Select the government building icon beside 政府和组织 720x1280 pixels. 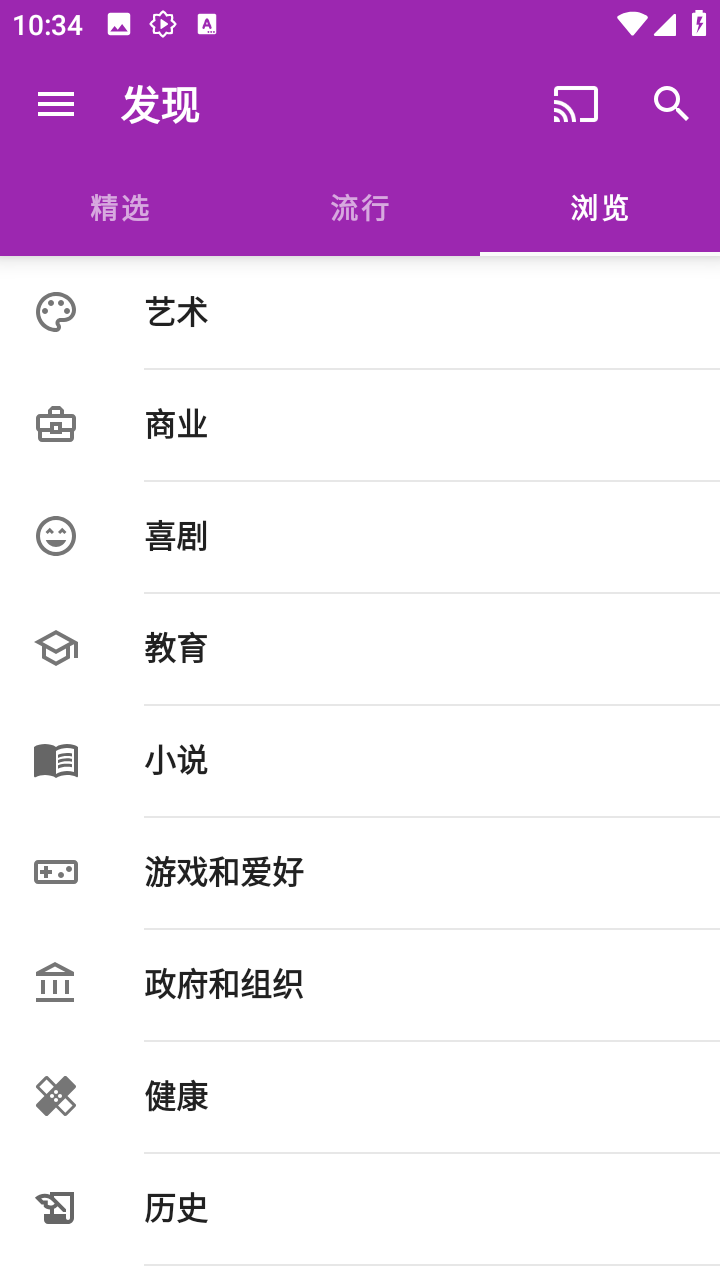(57, 984)
